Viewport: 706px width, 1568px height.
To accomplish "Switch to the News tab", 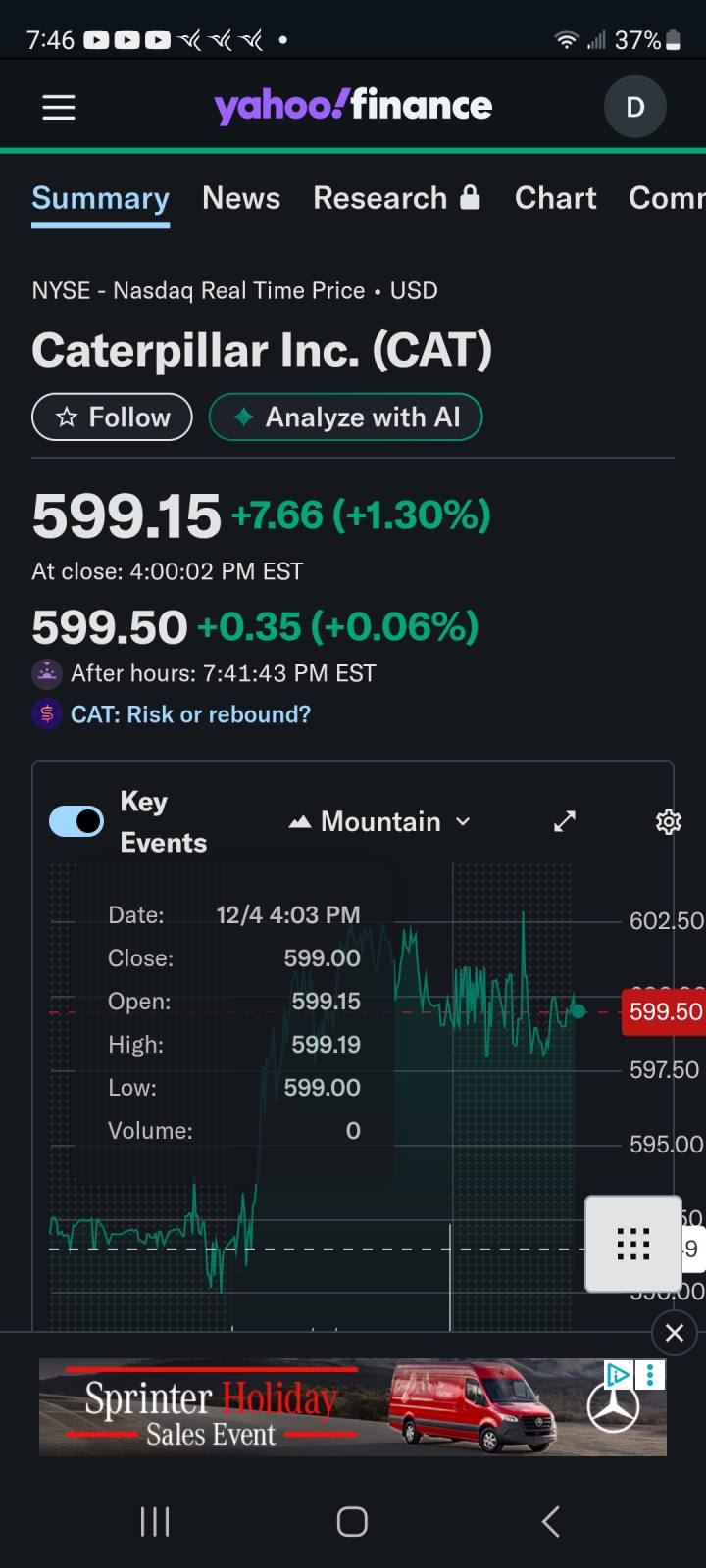I will tap(241, 198).
